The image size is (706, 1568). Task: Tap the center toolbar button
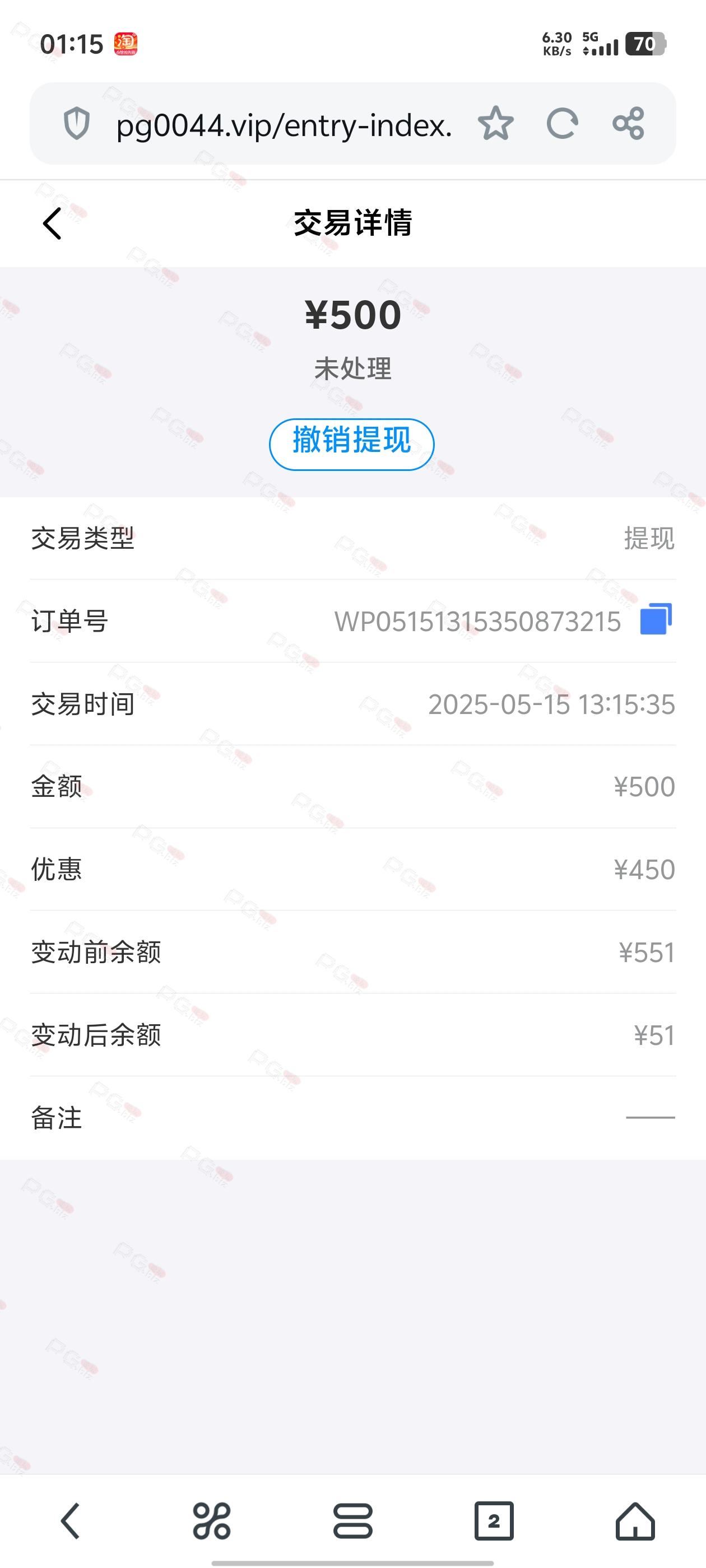point(352,1520)
